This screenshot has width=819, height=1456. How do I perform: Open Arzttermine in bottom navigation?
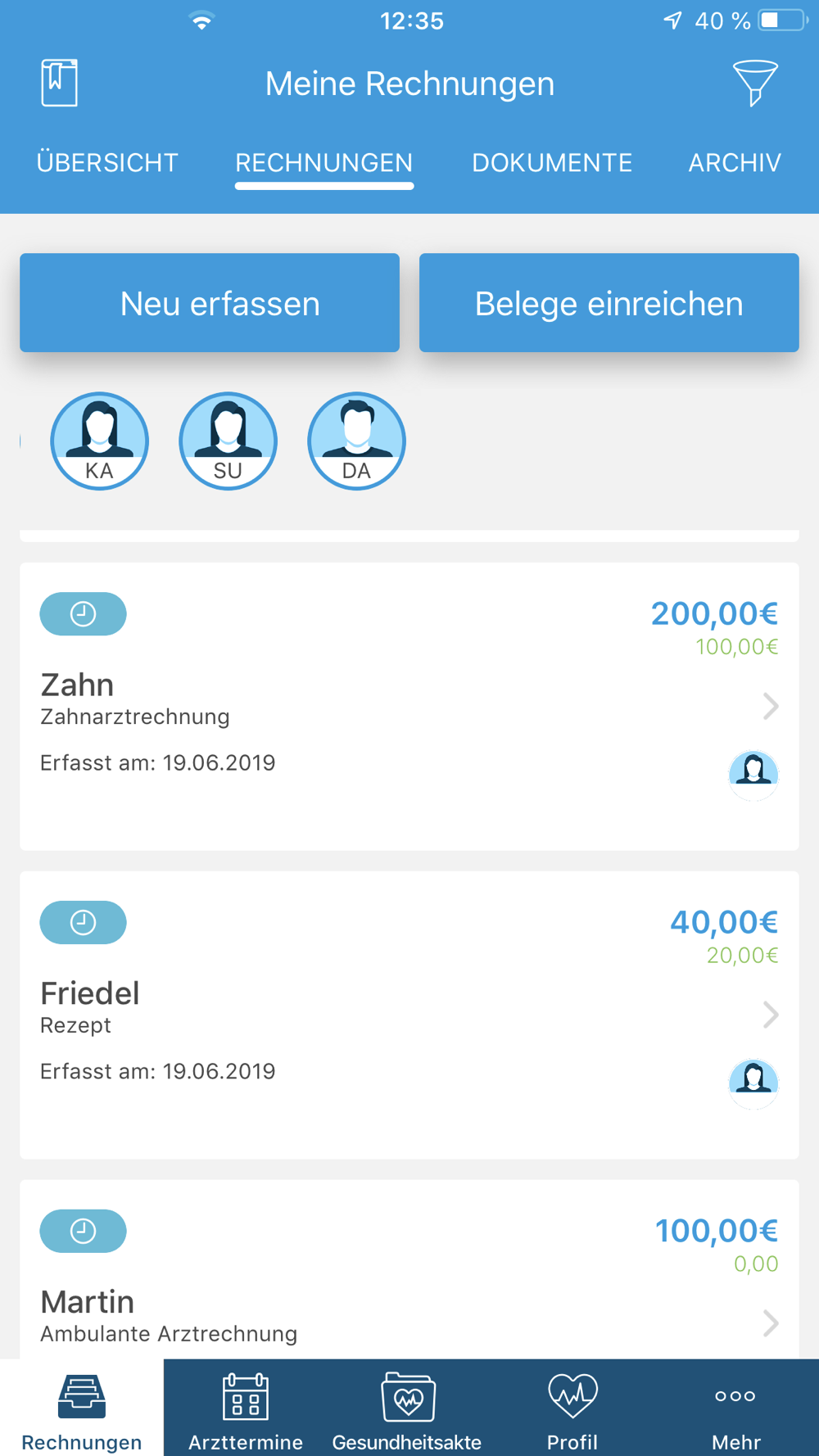pyautogui.click(x=246, y=1409)
